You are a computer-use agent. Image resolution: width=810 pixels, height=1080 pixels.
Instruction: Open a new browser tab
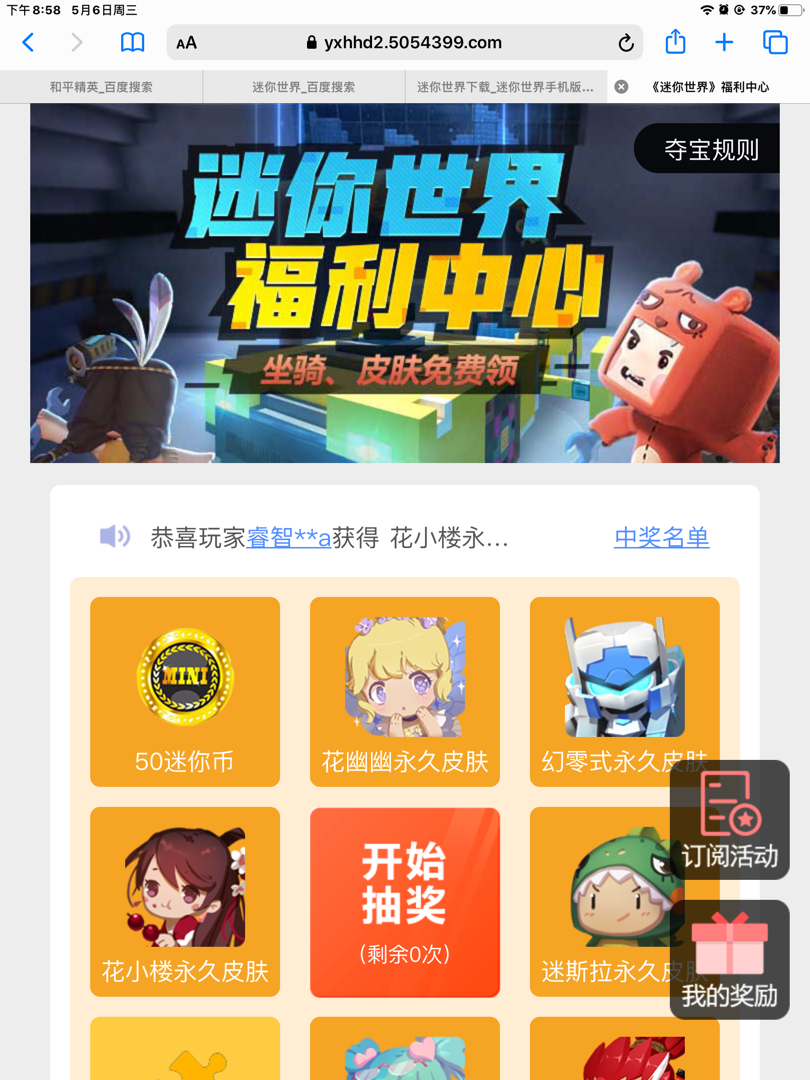tap(724, 42)
